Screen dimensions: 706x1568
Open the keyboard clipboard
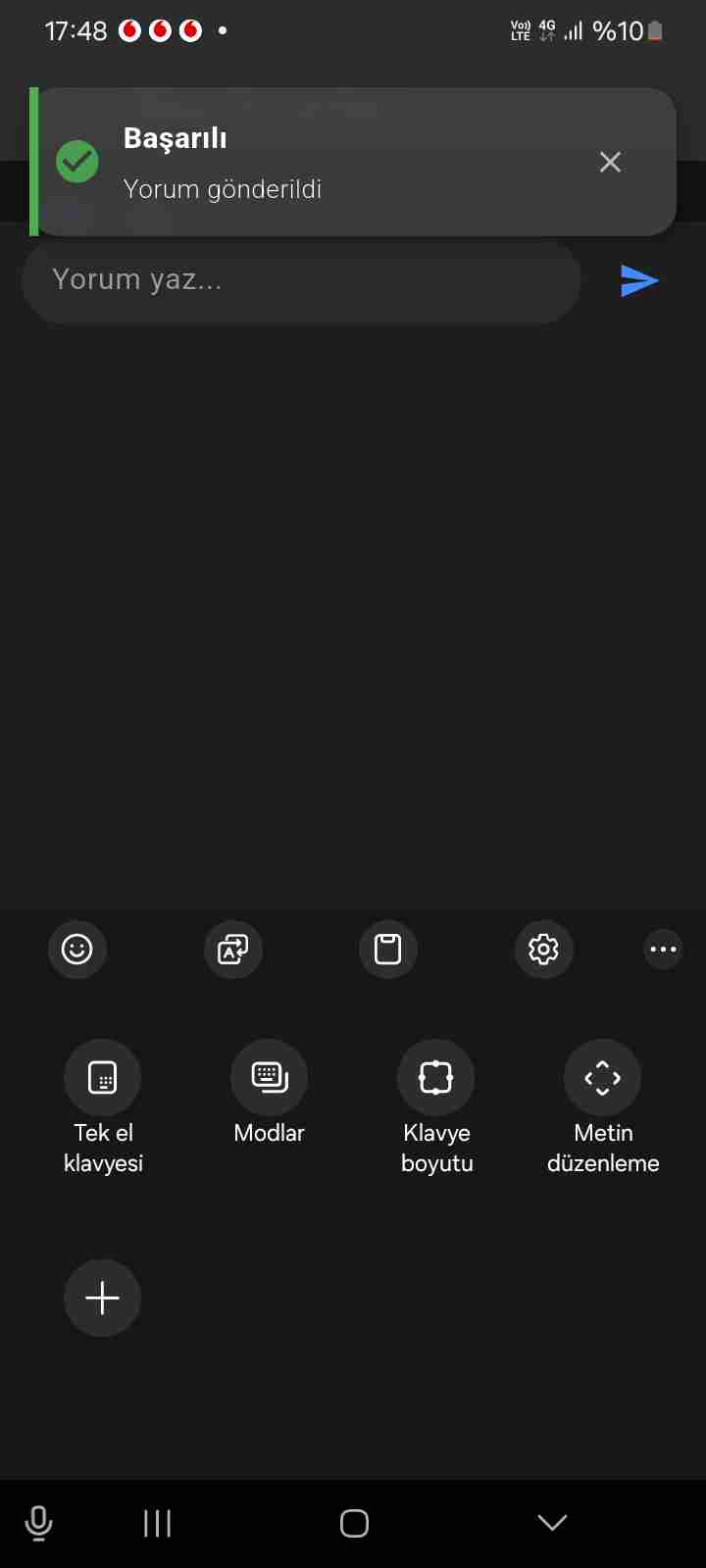[x=388, y=949]
